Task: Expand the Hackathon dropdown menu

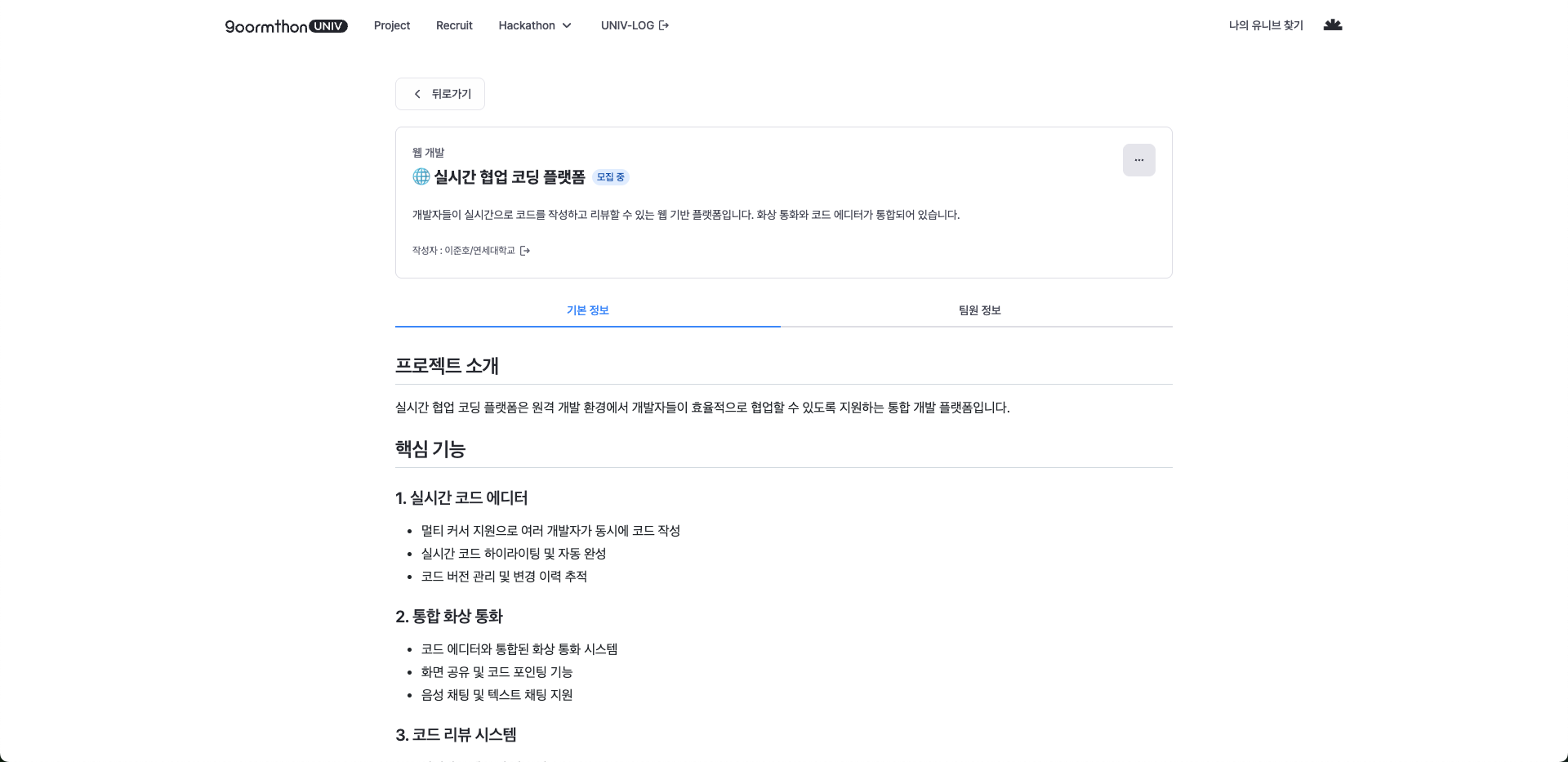Action: 535,25
